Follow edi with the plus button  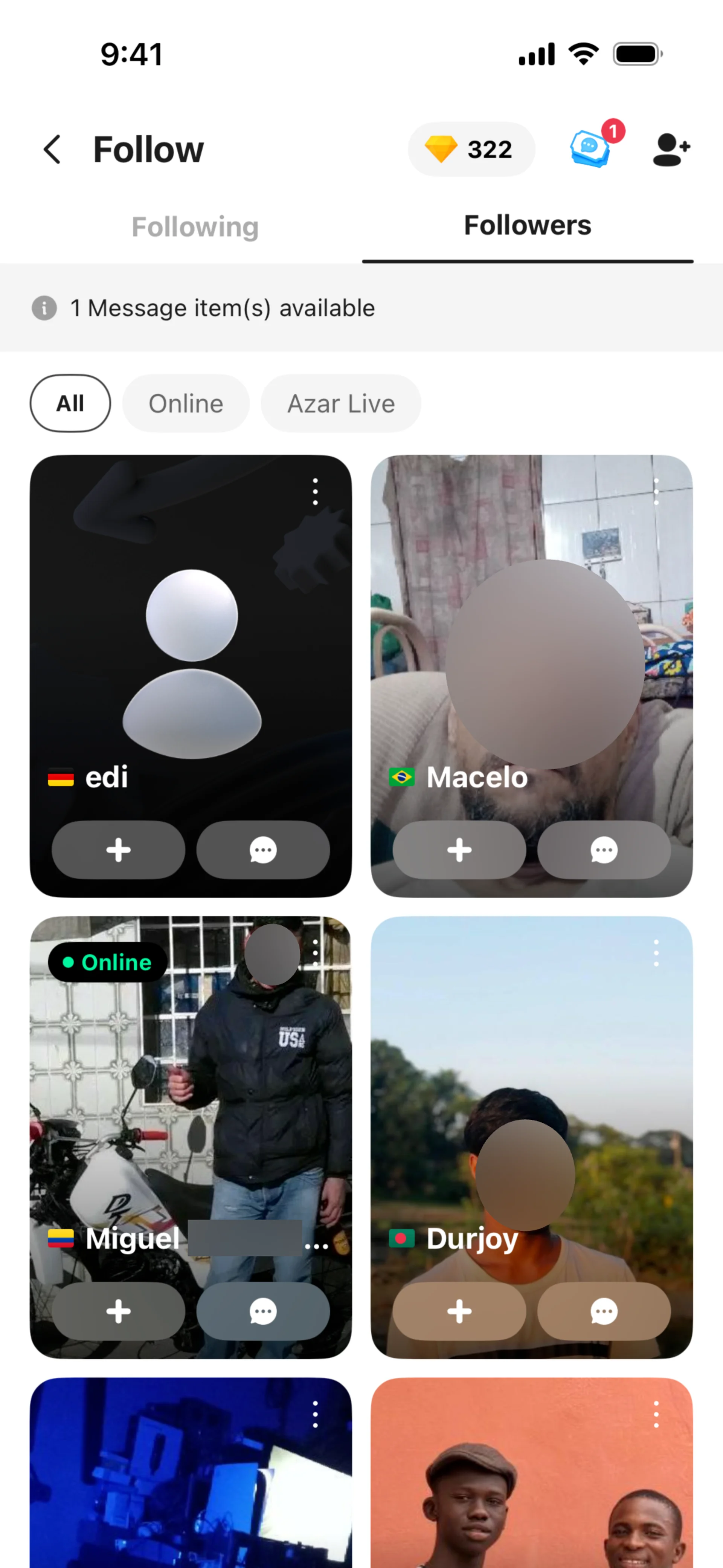click(118, 850)
